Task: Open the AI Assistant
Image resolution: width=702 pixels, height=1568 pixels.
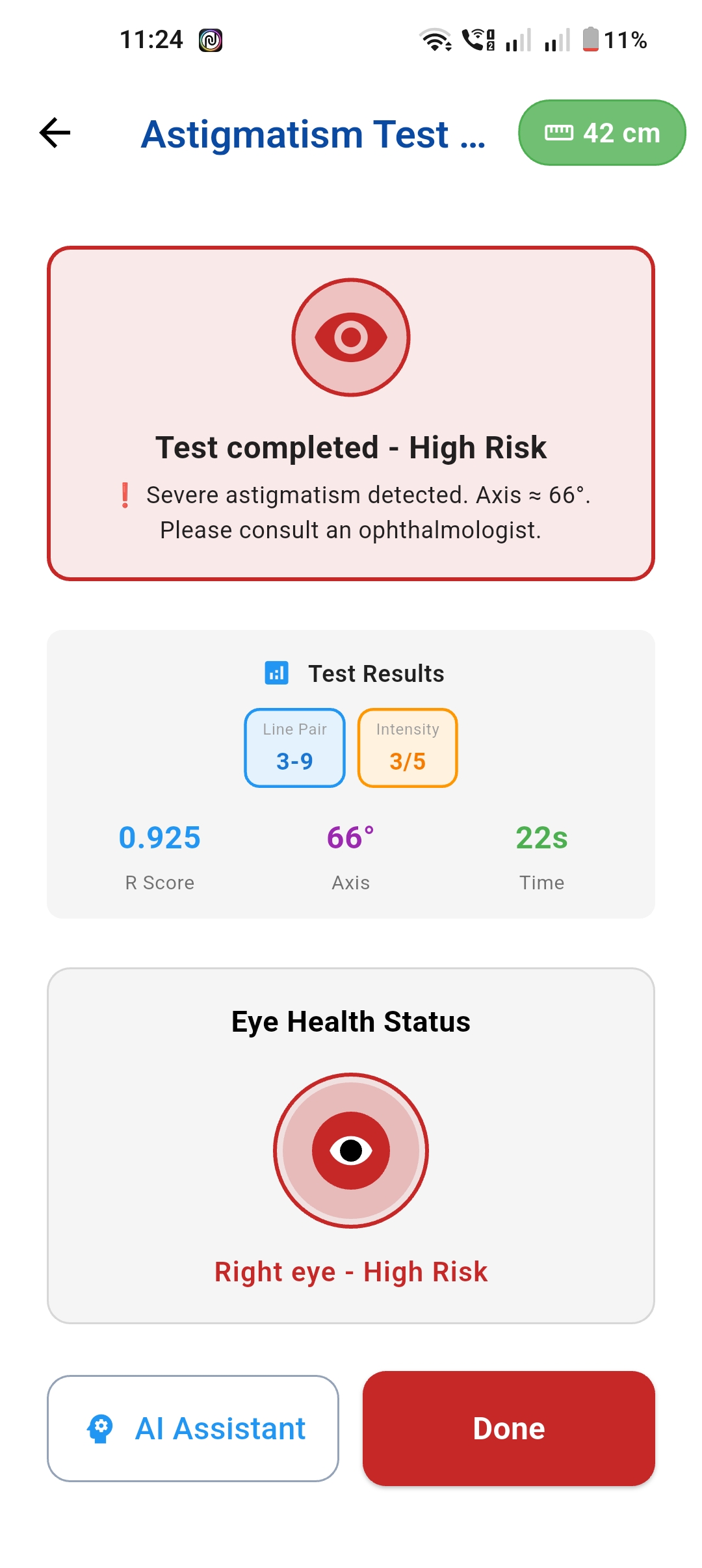Action: coord(193,1428)
